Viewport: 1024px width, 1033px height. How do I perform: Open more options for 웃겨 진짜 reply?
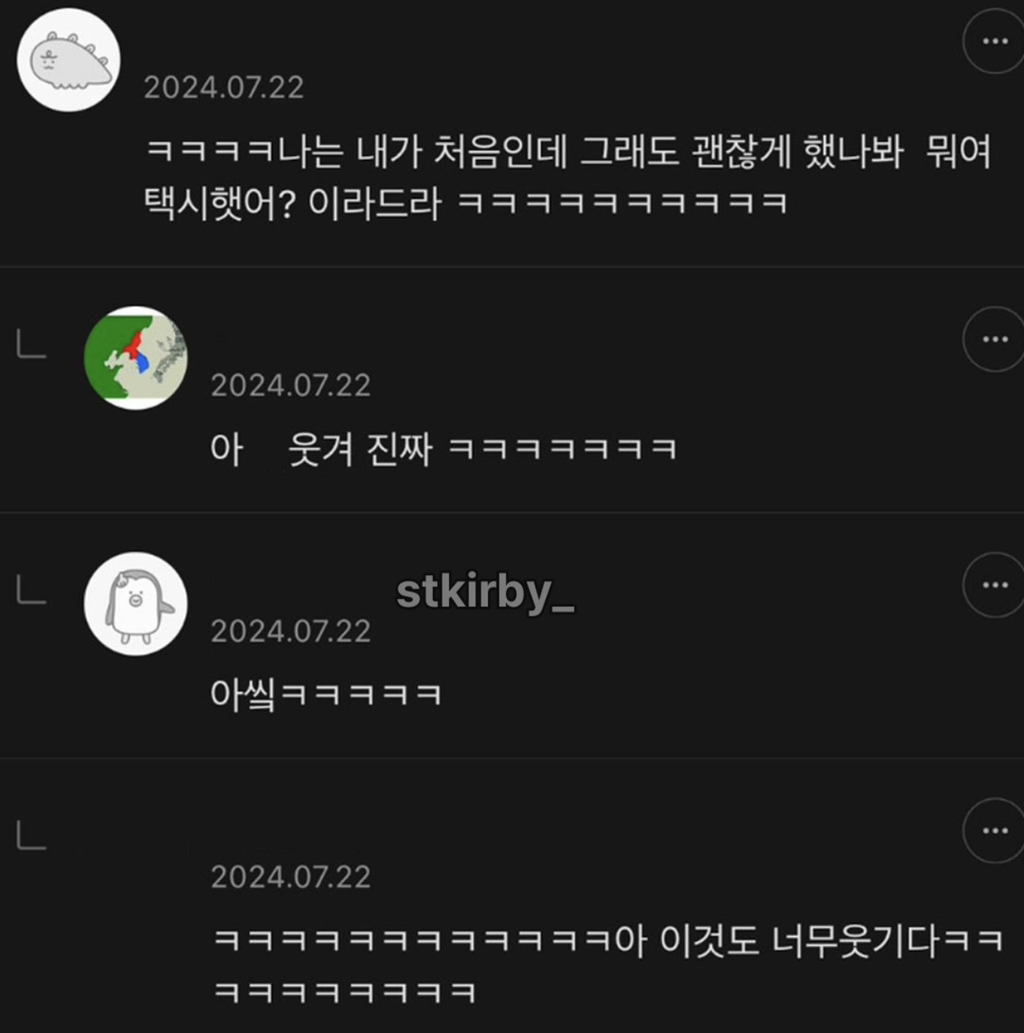coord(994,339)
